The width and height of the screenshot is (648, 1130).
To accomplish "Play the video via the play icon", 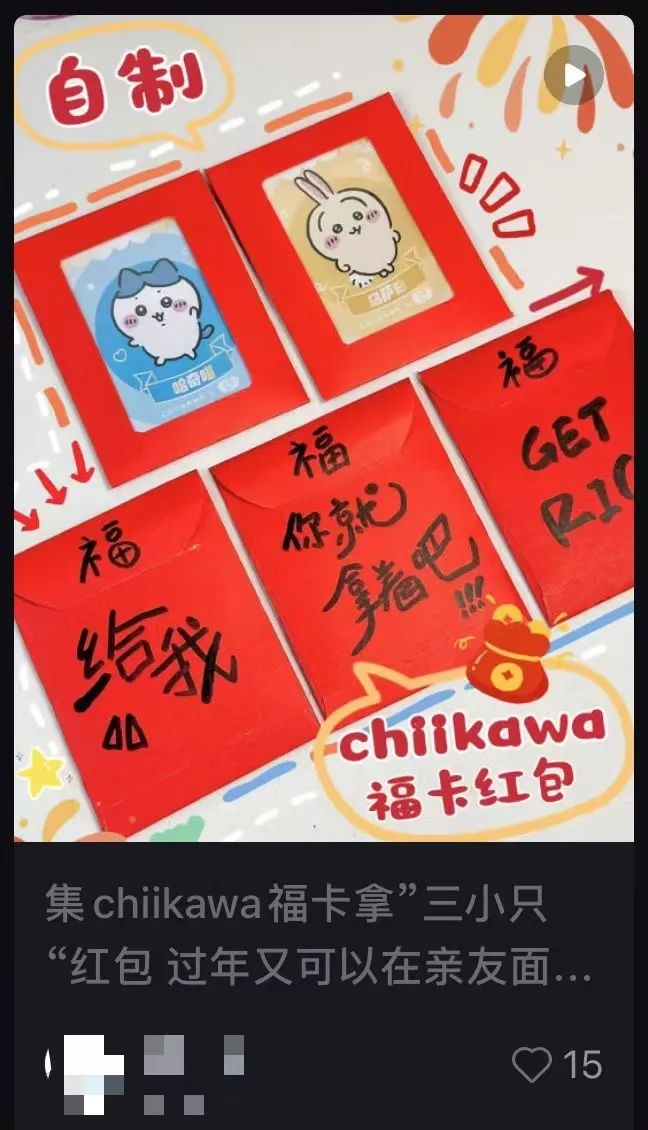I will (574, 75).
